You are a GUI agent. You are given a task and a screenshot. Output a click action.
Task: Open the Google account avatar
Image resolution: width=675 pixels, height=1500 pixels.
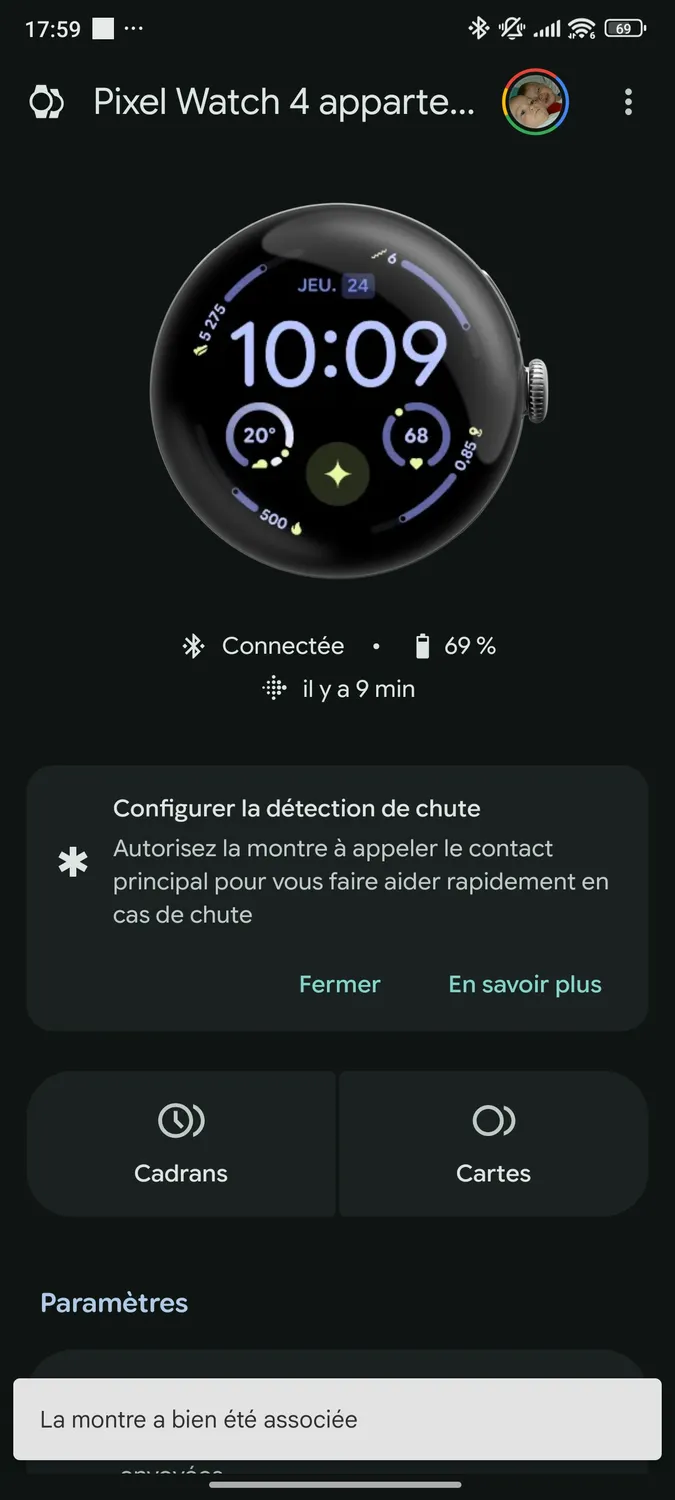click(x=535, y=102)
